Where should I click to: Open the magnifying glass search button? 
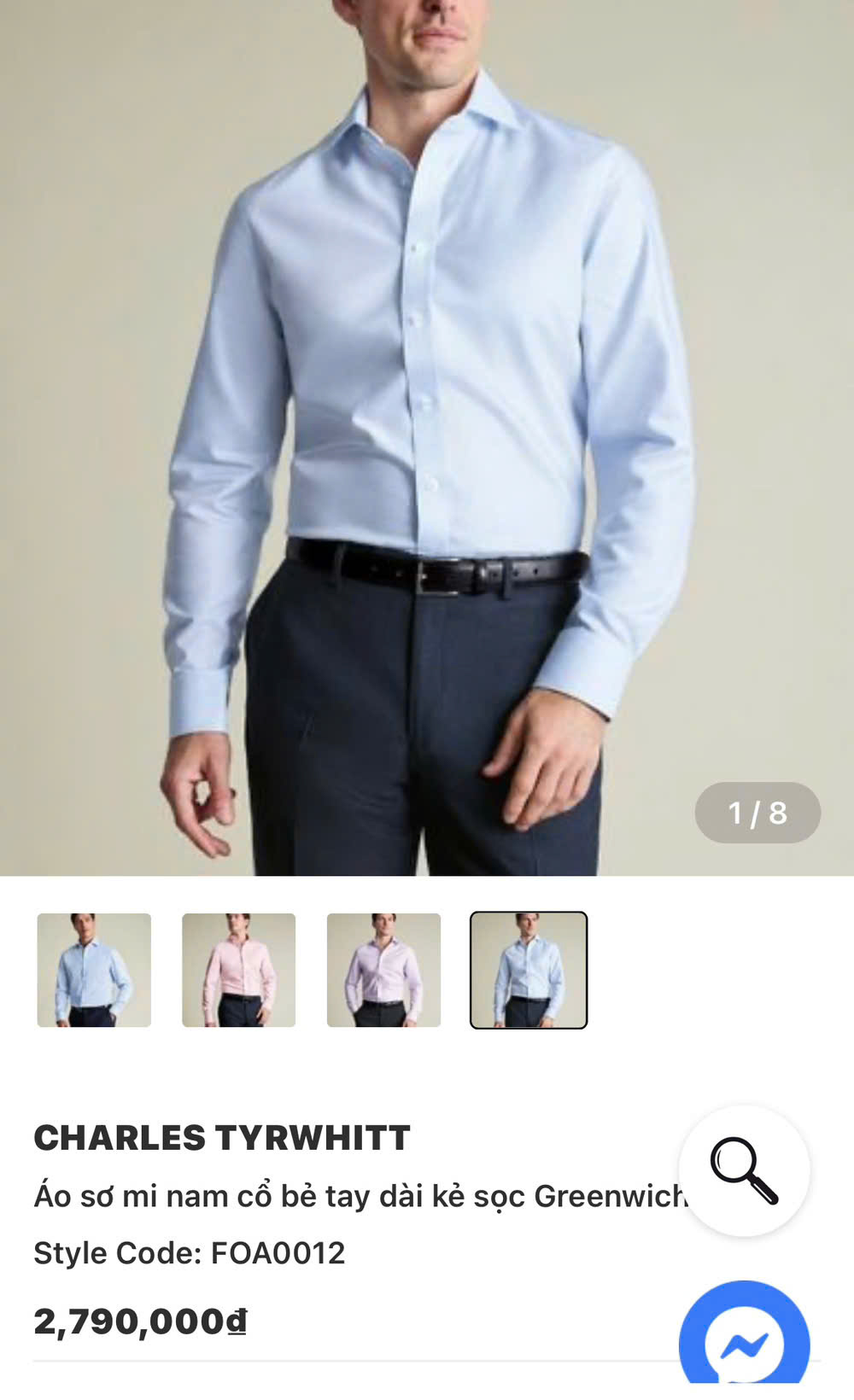(744, 1170)
